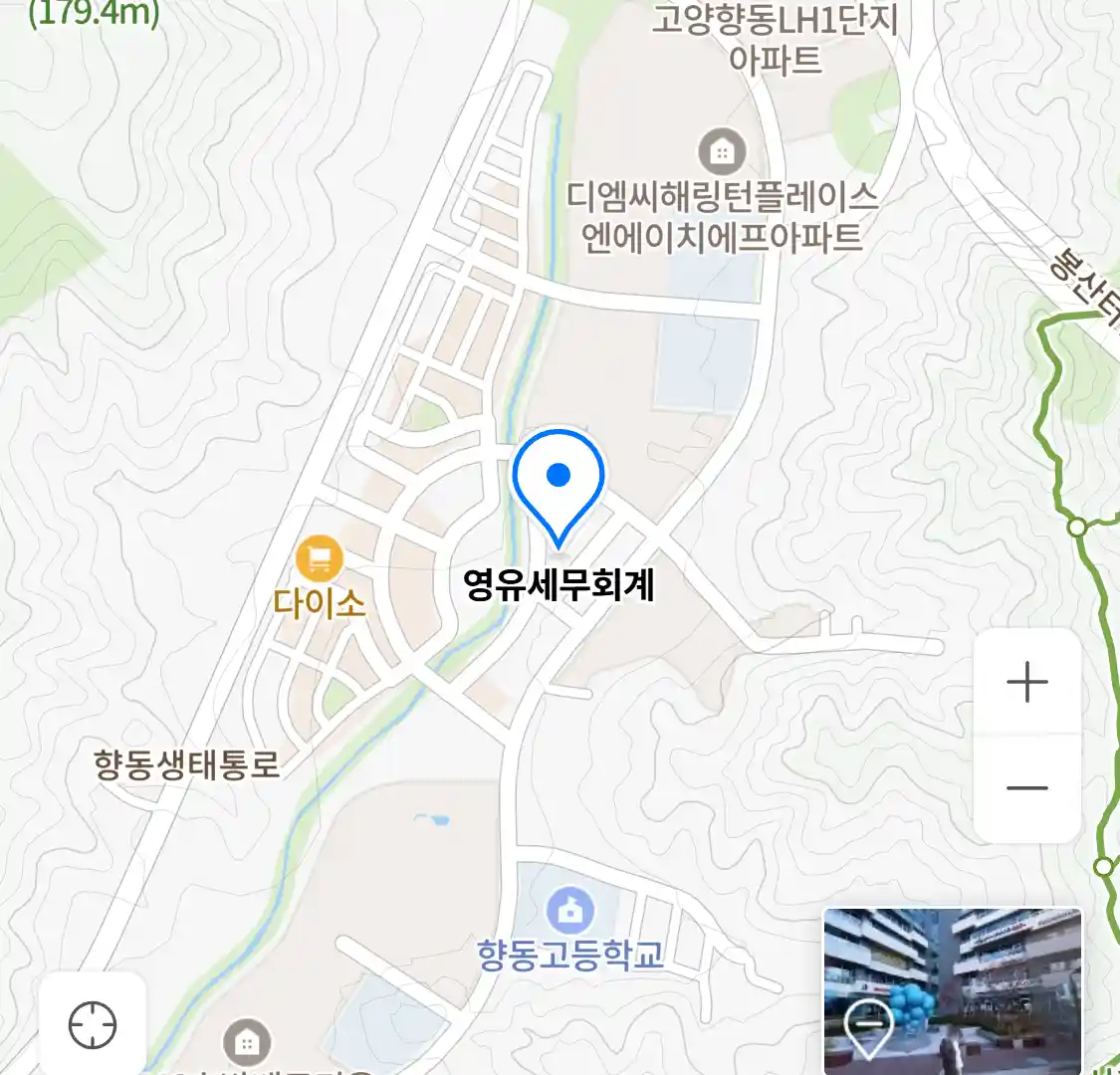This screenshot has height=1075, width=1120.
Task: Zoom out of the map
Action: 1026,788
